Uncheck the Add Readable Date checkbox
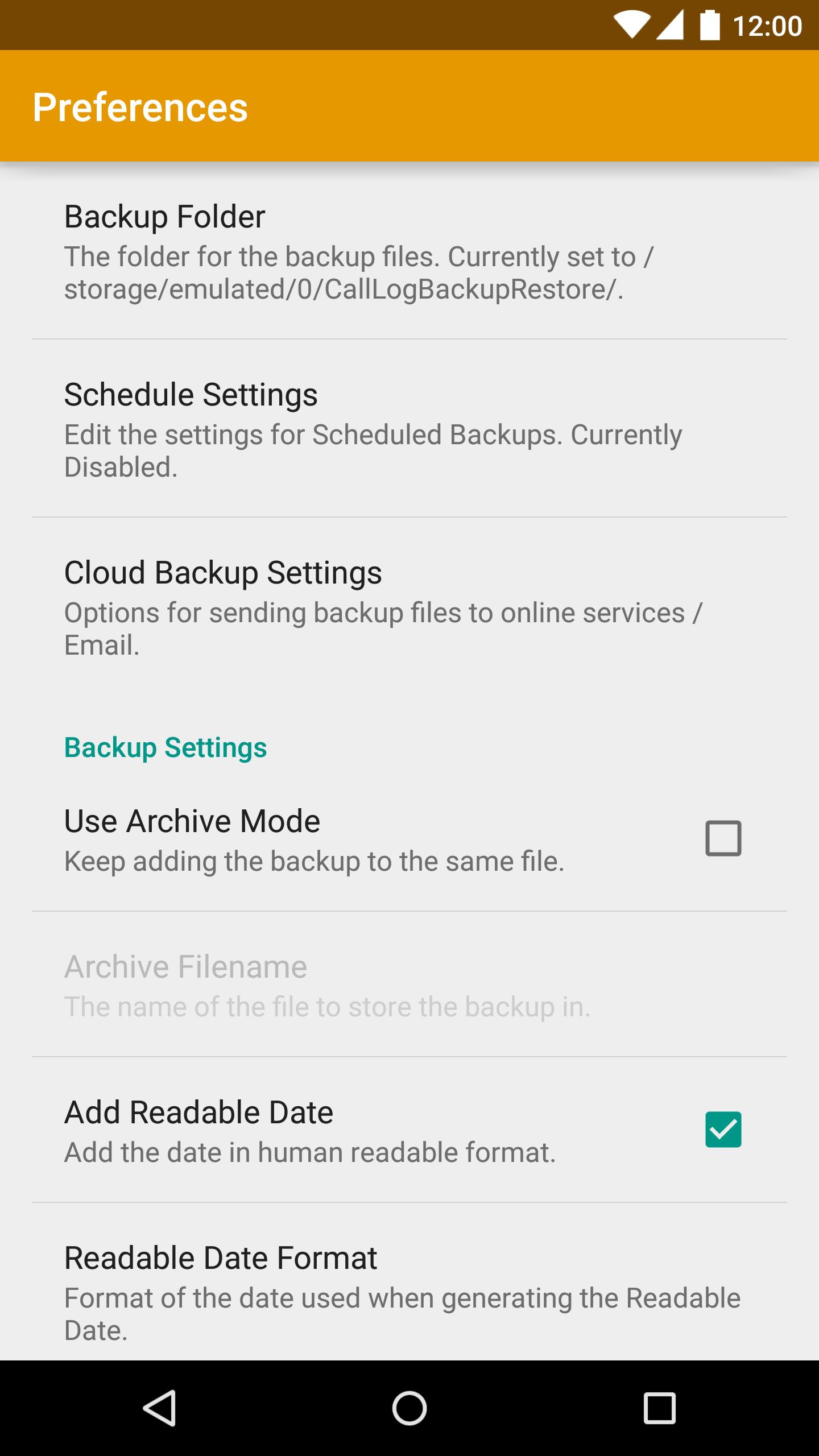This screenshot has width=819, height=1456. (723, 1130)
